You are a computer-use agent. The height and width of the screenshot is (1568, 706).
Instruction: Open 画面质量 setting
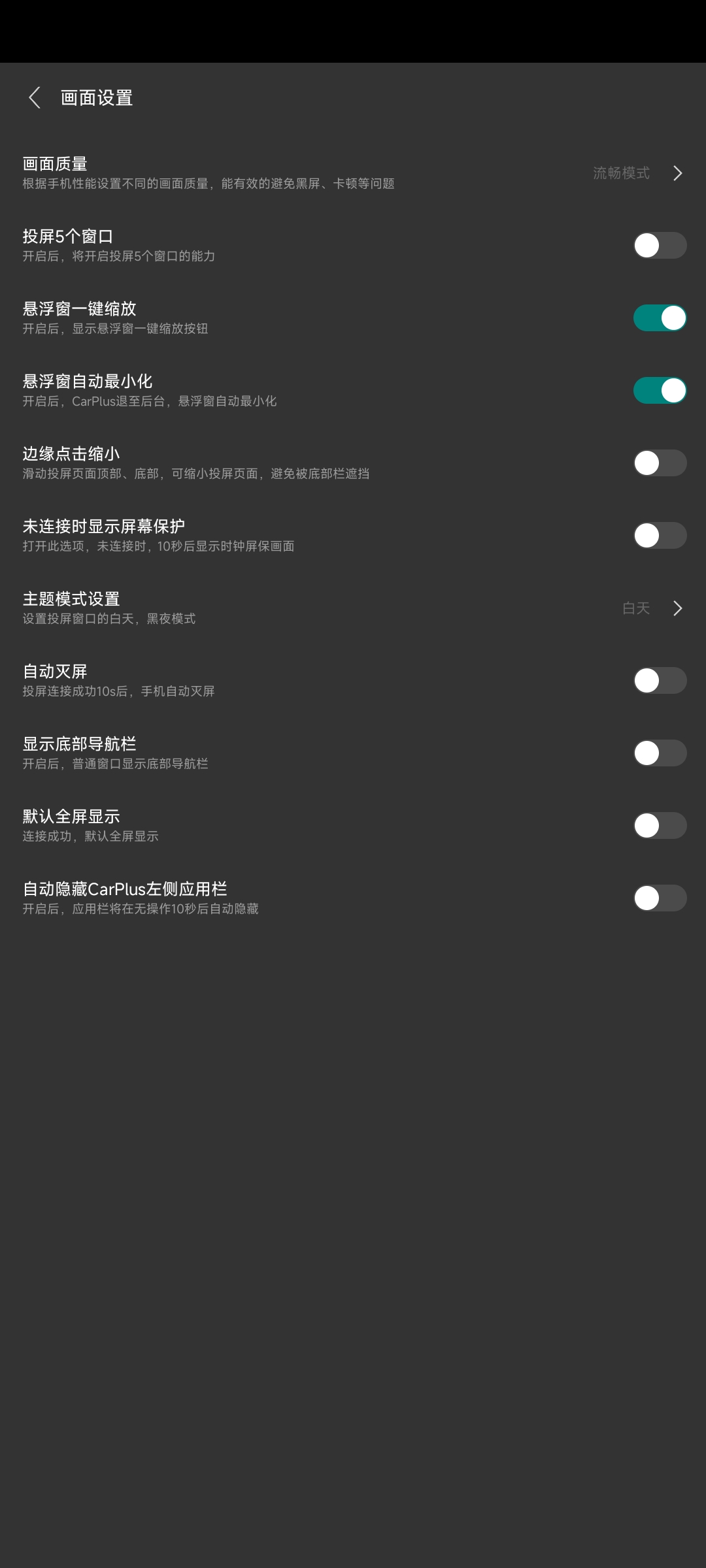pos(353,172)
